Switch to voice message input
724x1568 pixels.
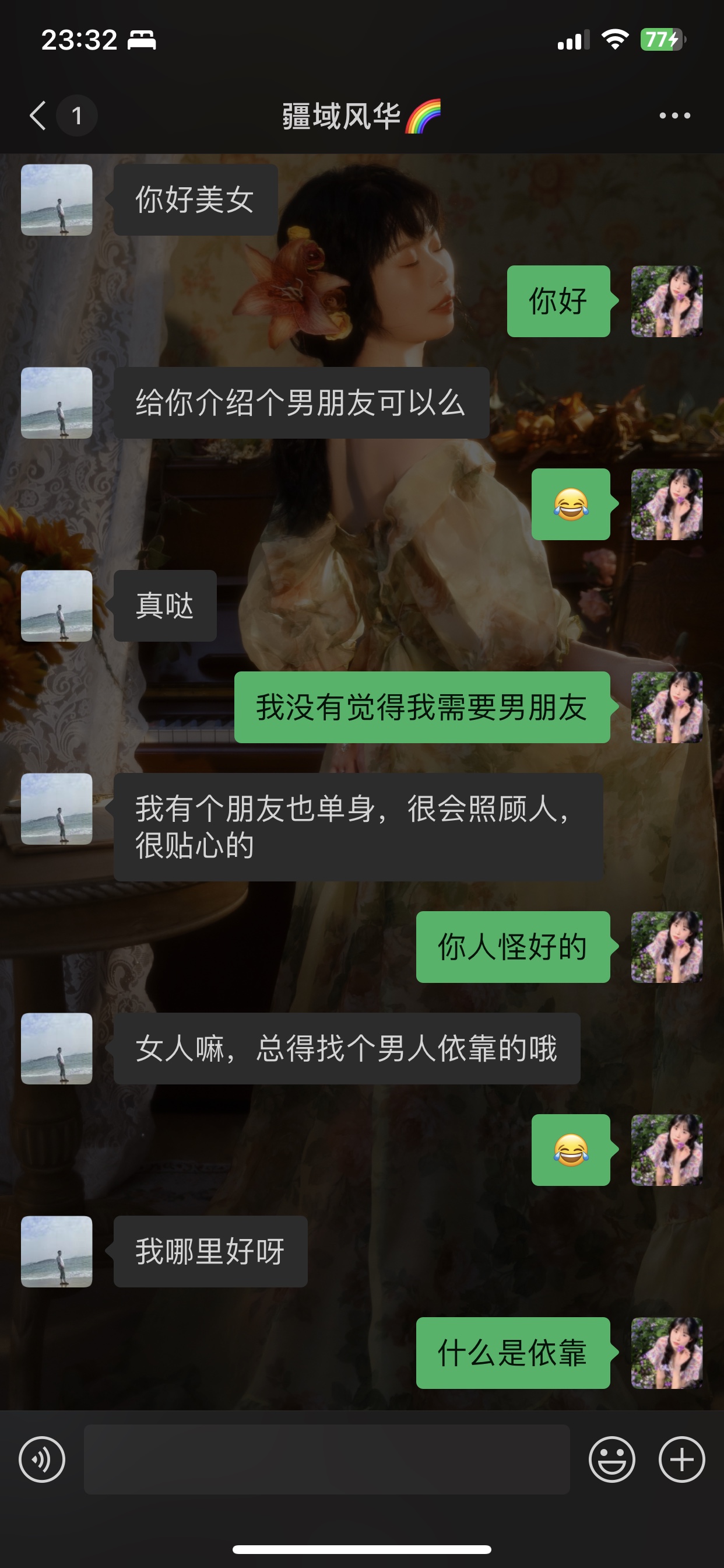click(42, 1459)
